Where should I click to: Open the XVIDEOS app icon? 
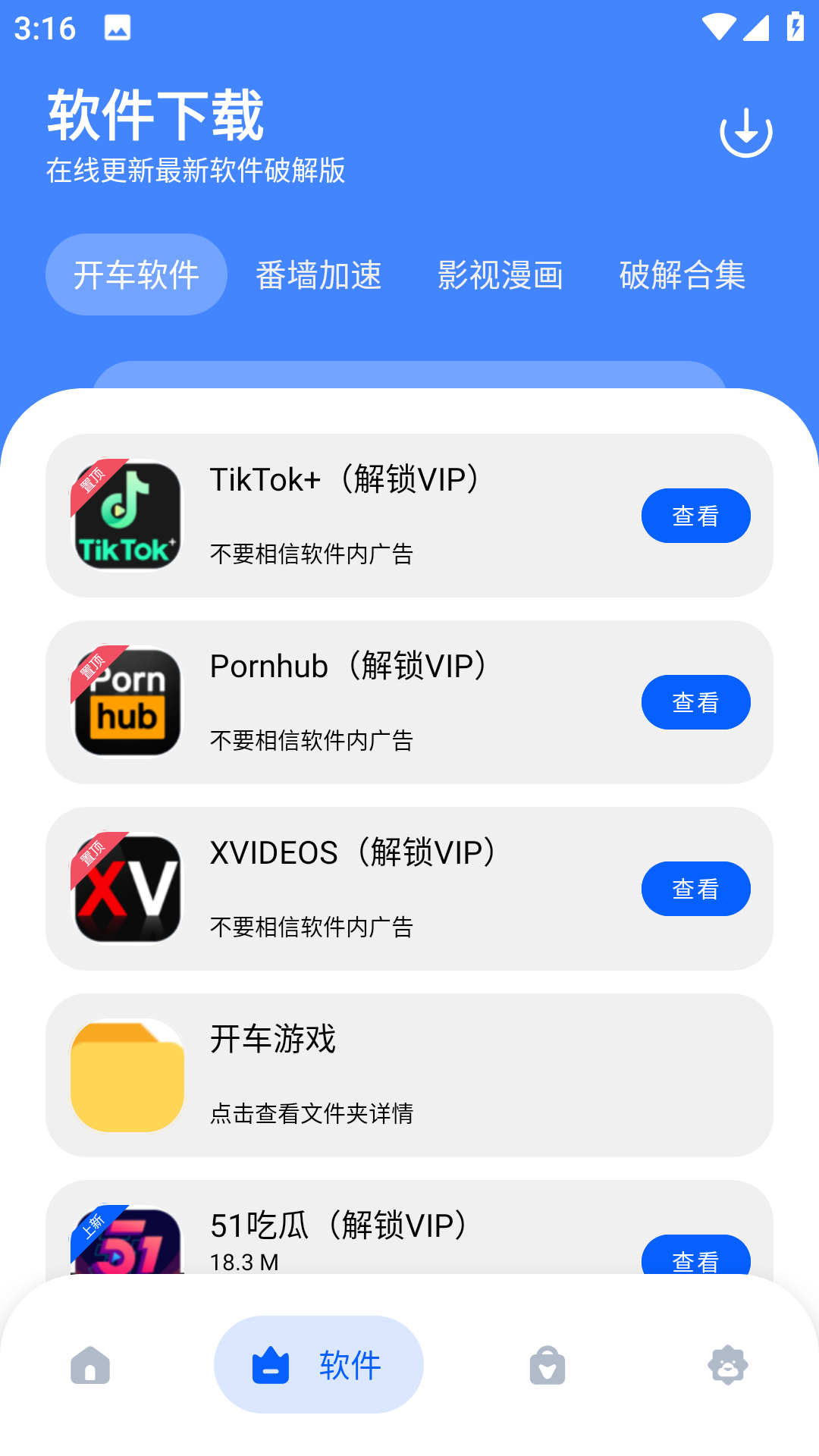(127, 889)
